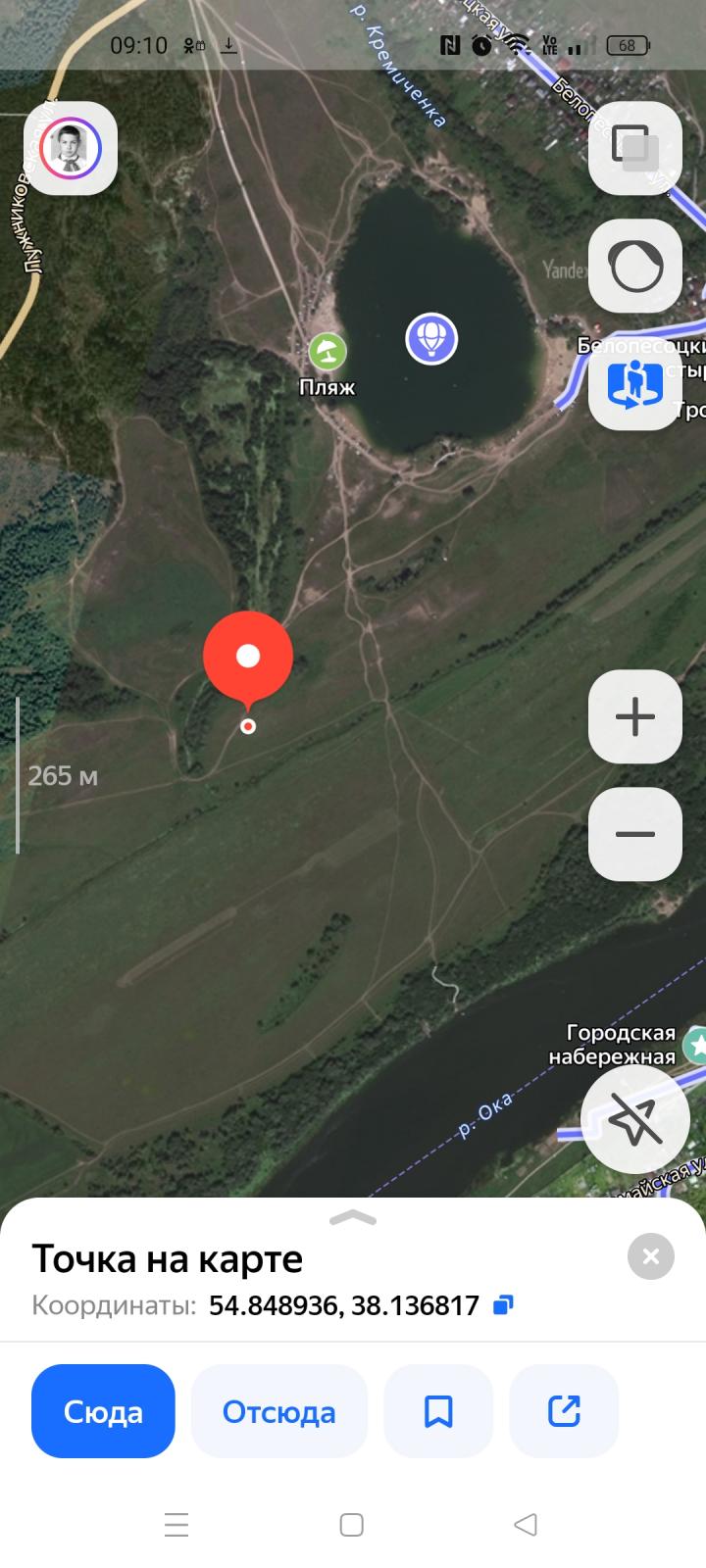The height and width of the screenshot is (1568, 706).
Task: Launch the Alice voice assistant button
Action: point(635,266)
